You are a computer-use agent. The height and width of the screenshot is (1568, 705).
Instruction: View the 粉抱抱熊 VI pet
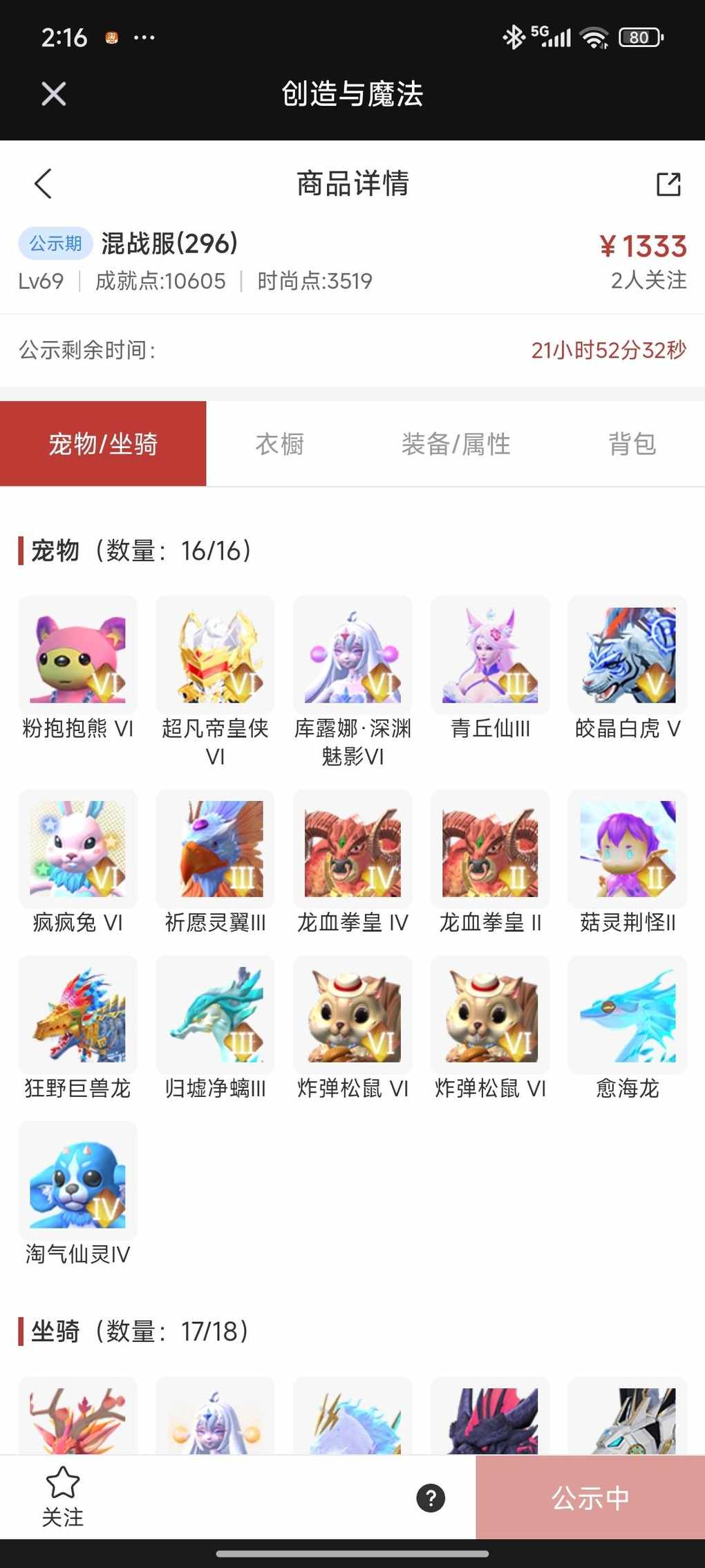[x=78, y=655]
